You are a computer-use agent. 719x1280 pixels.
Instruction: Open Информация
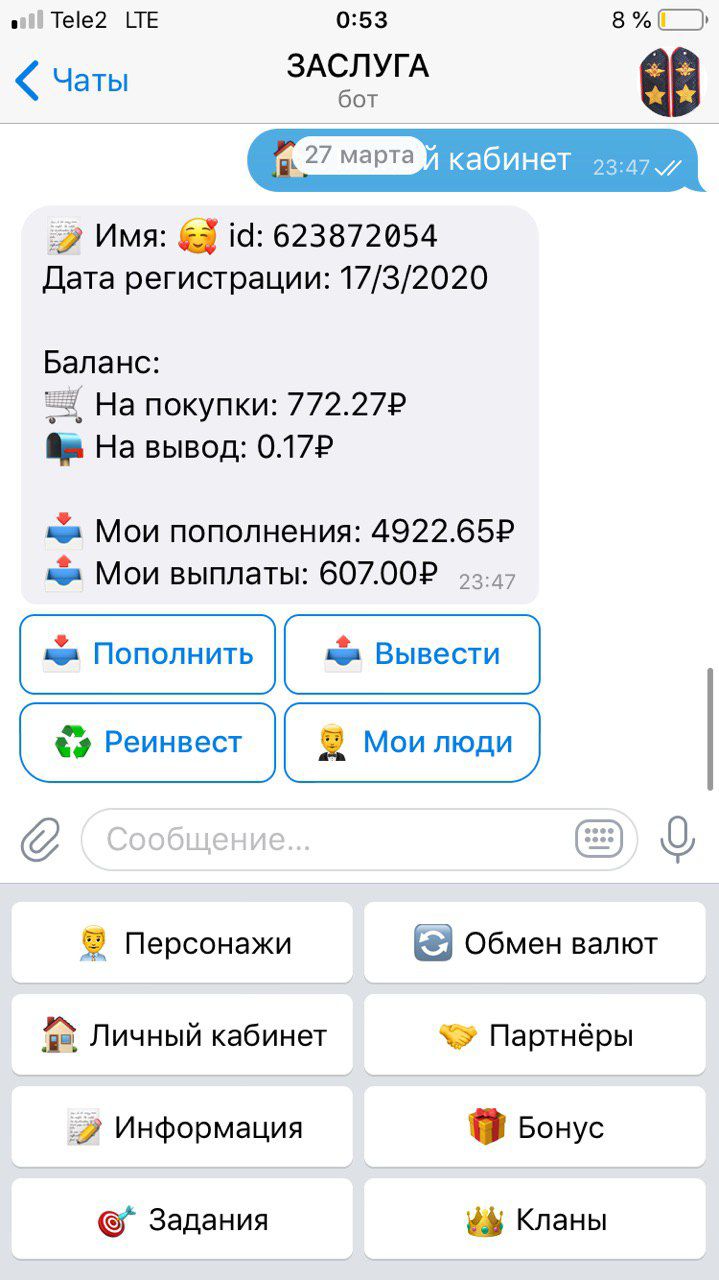tap(182, 1127)
